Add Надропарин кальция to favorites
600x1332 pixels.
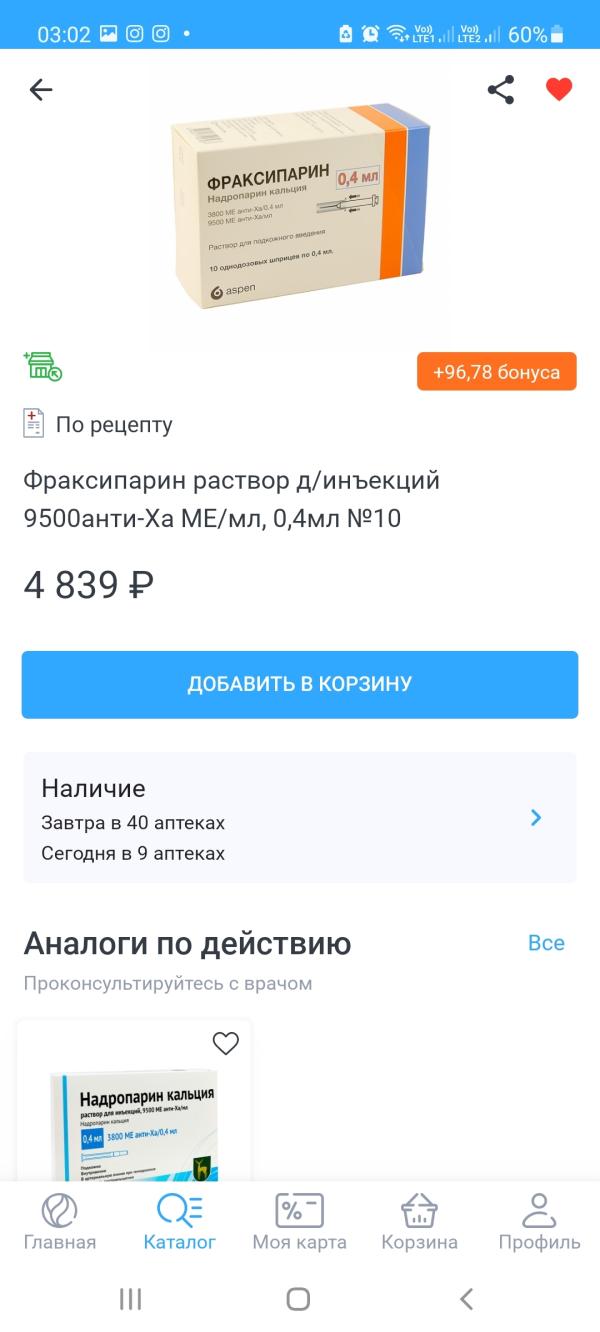(x=226, y=1043)
